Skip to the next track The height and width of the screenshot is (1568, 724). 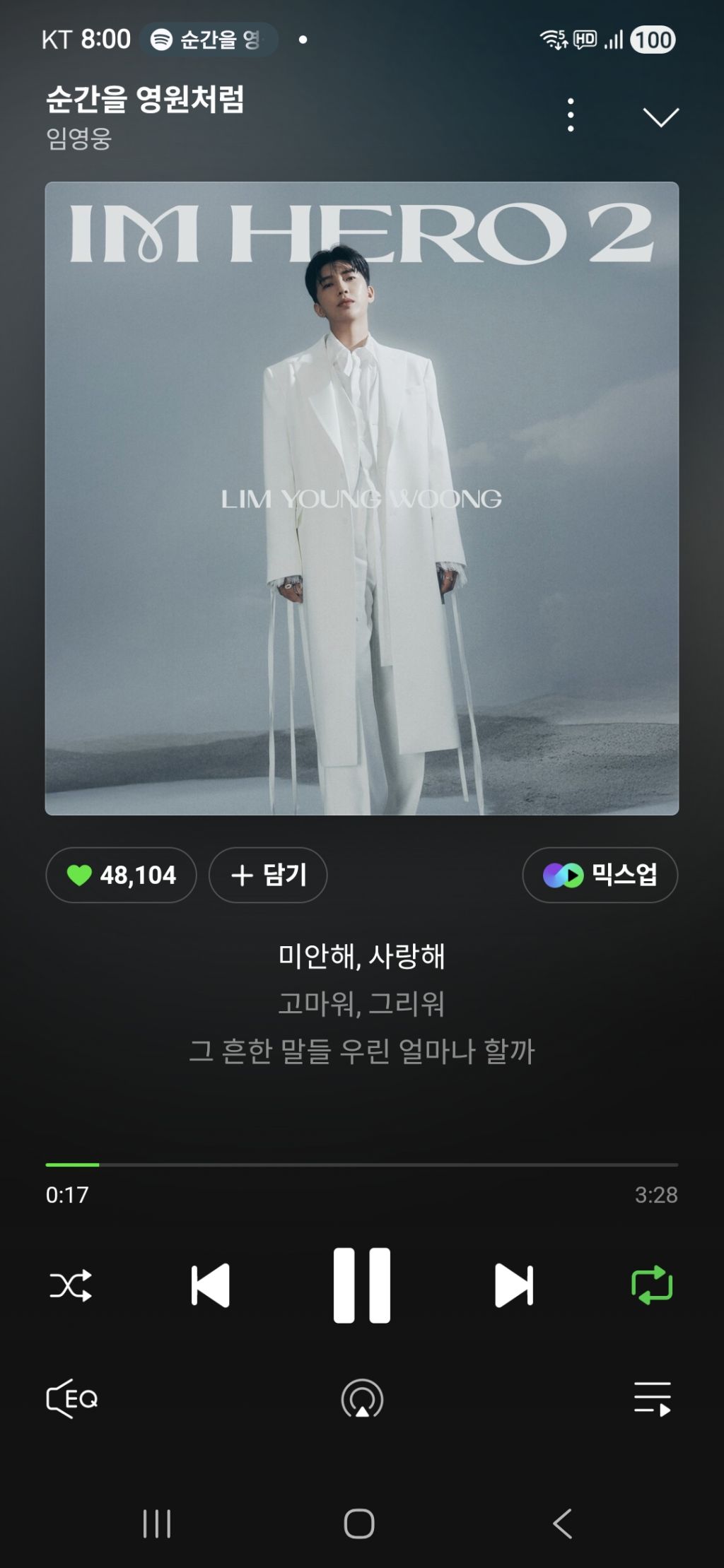514,1285
